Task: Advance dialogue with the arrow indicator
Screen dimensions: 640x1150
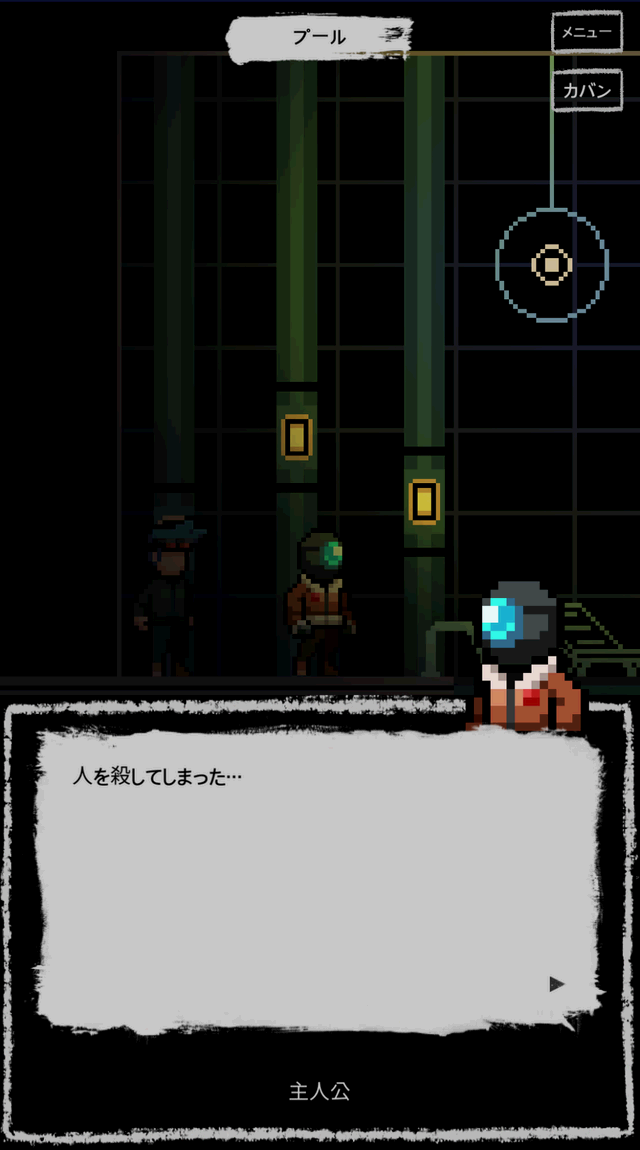Action: coord(557,984)
